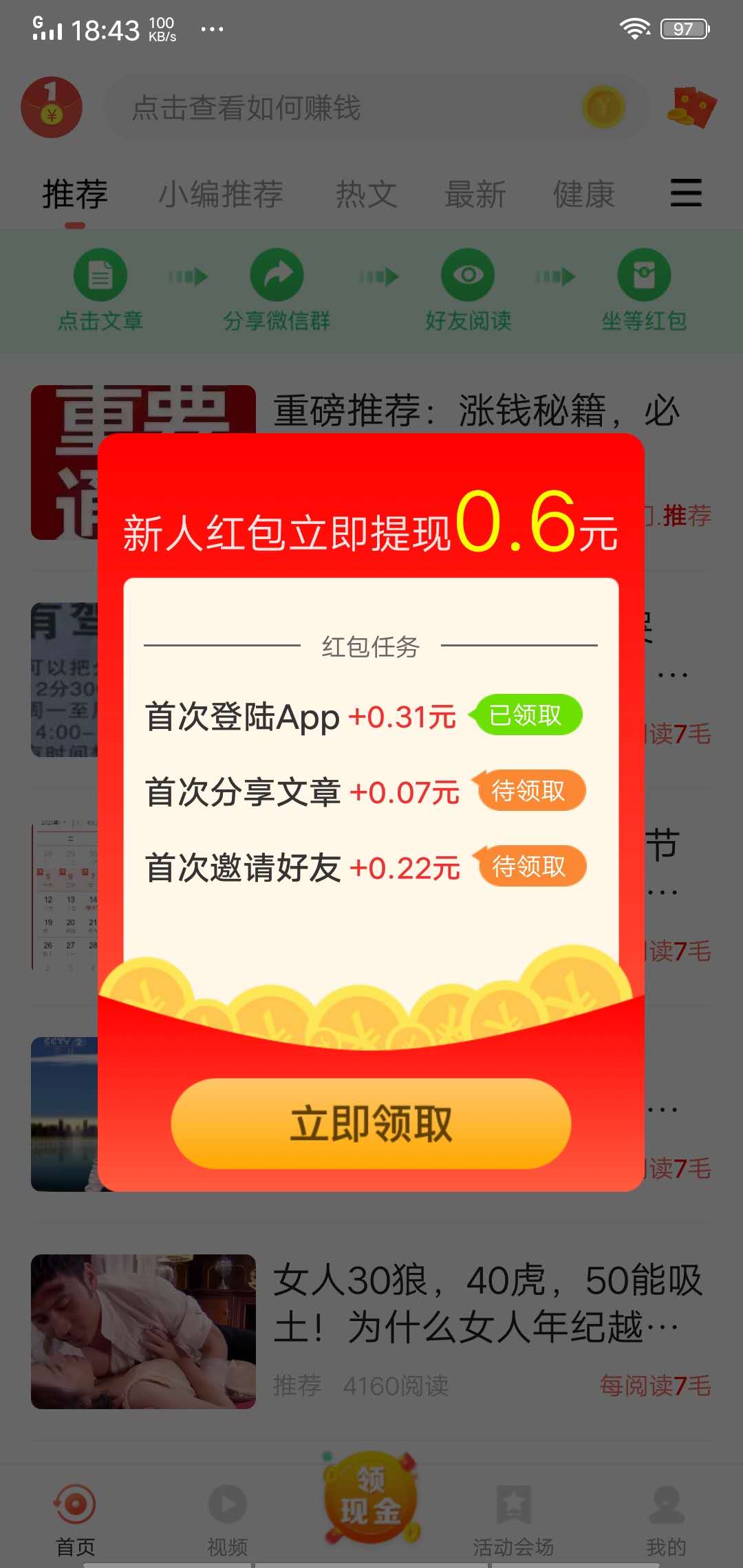Screen dimensions: 743x1568
Task: Tap the 好友阅读 eye step icon
Action: pos(466,274)
